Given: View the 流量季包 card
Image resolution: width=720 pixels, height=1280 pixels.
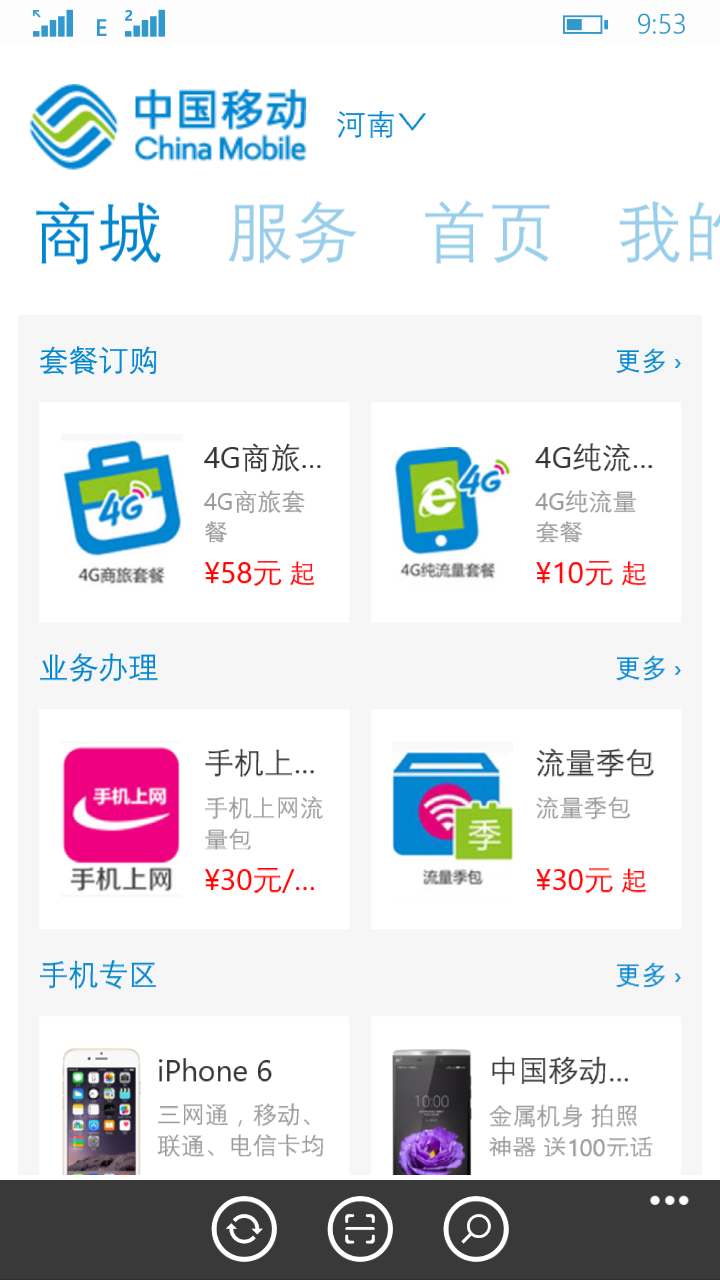Looking at the screenshot, I should click(x=526, y=819).
